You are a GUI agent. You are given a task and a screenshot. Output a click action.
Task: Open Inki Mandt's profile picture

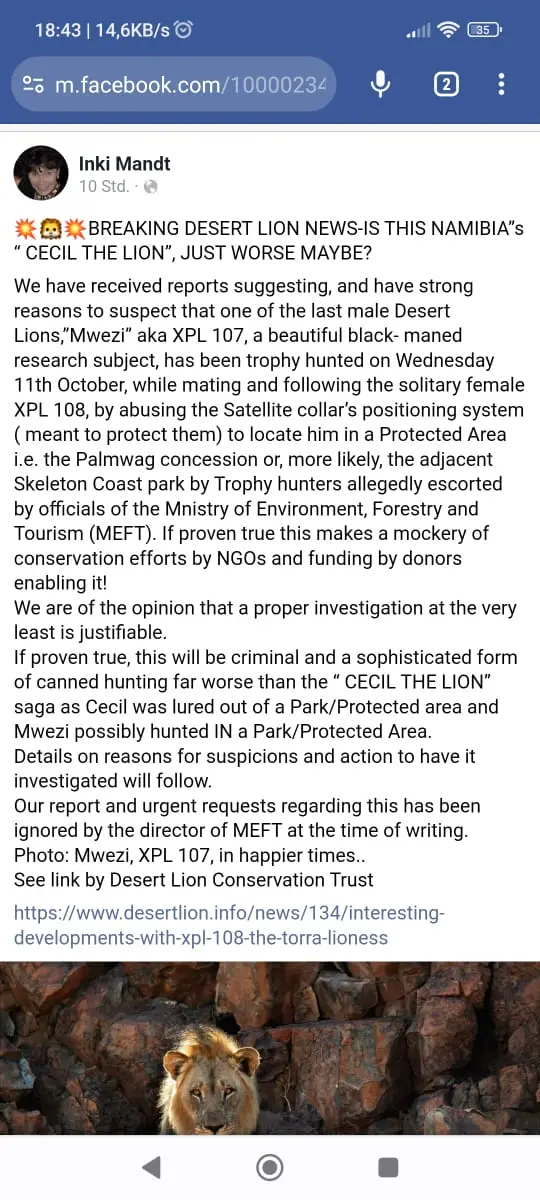tap(41, 173)
